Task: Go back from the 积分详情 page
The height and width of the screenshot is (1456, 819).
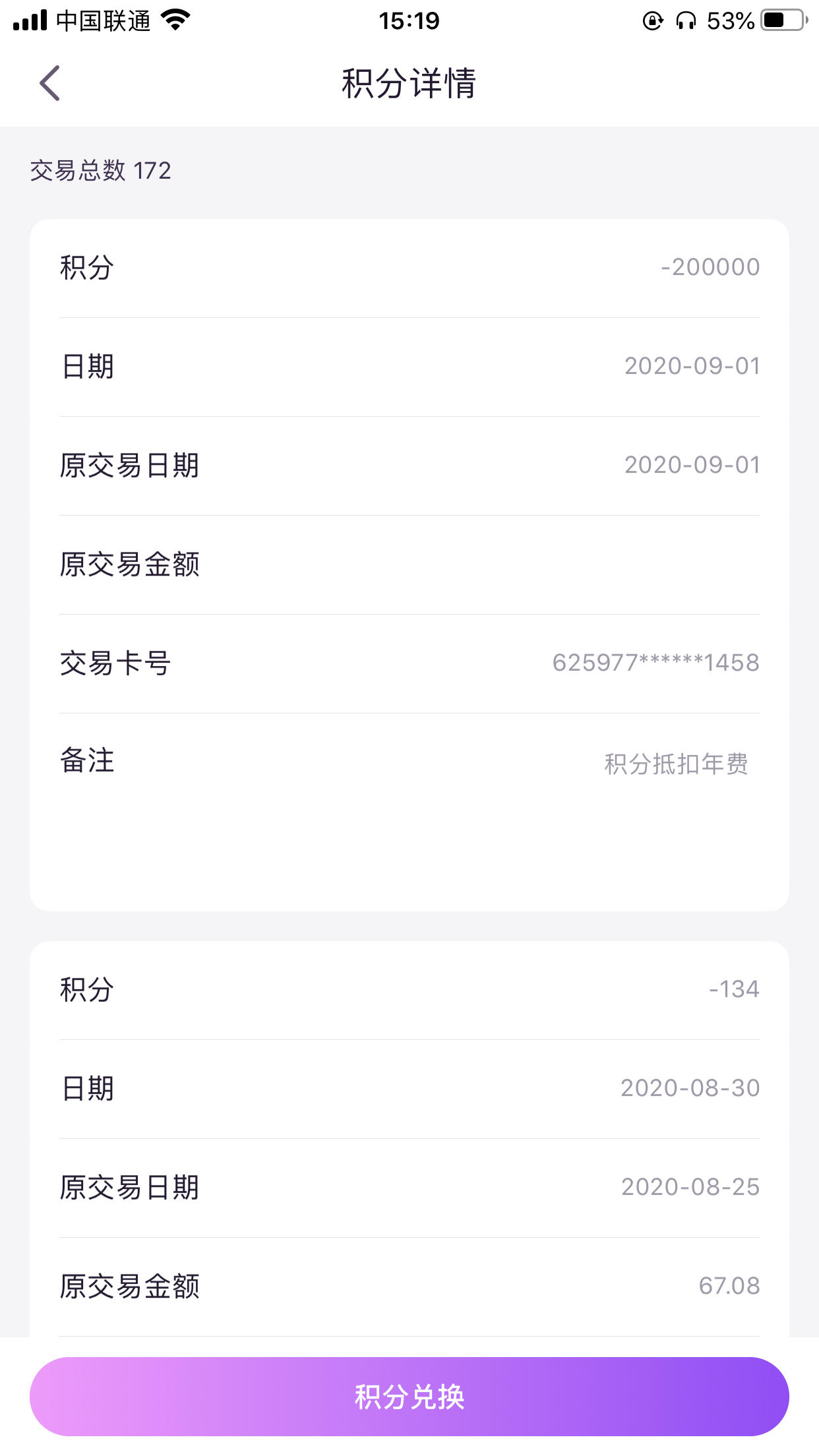Action: click(49, 83)
